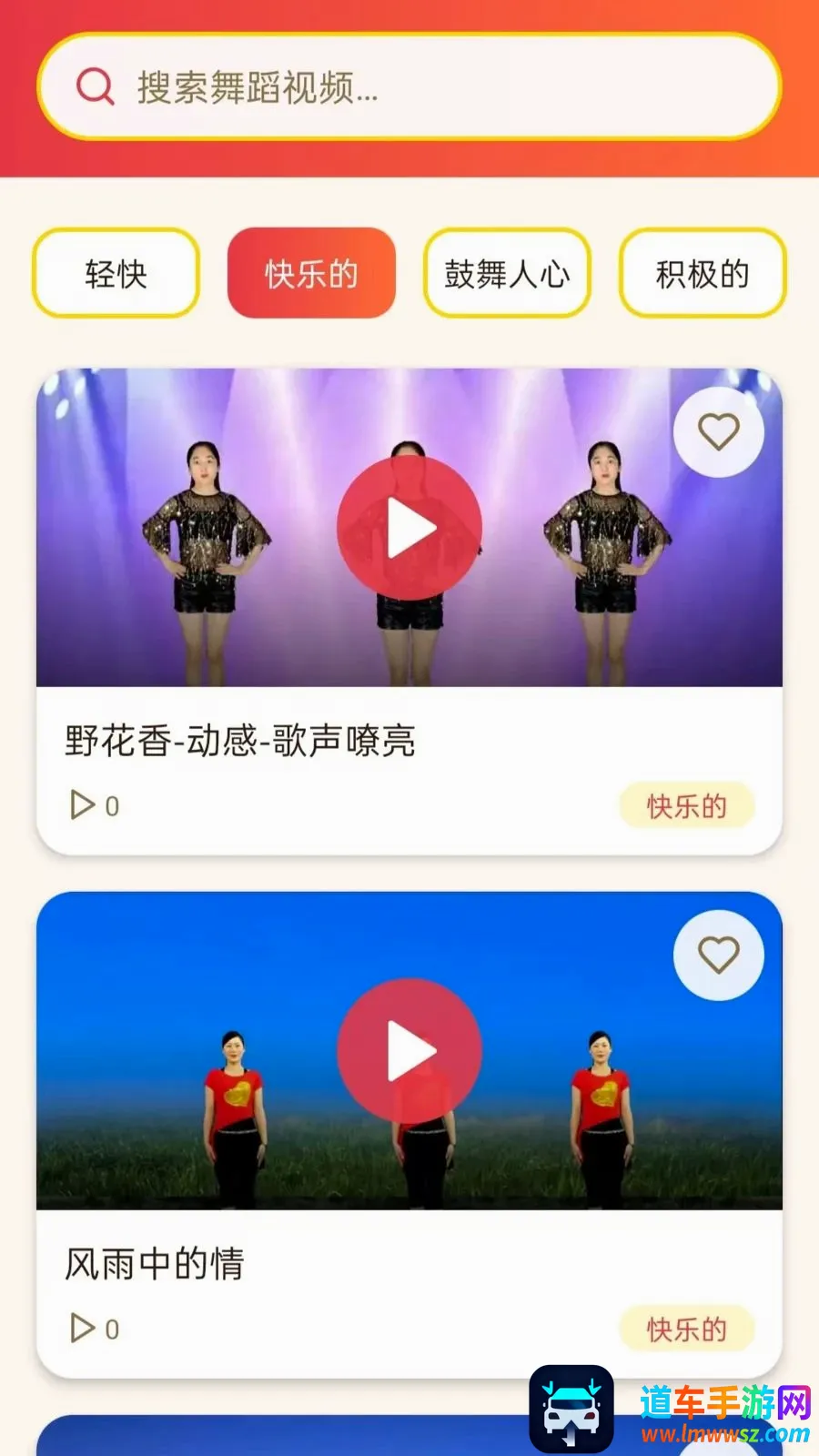Play the 野花香-动感-歌声嘹亮 video
Viewport: 819px width, 1456px height.
tap(409, 528)
